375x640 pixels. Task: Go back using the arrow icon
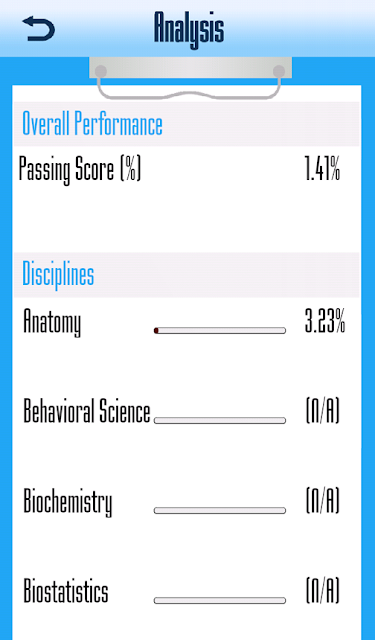[38, 29]
